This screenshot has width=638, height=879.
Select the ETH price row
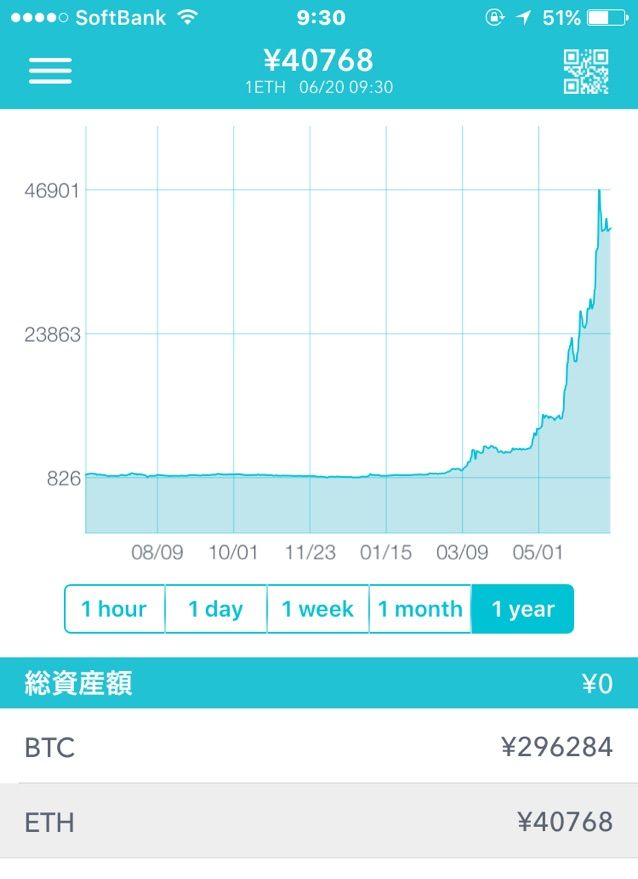click(319, 822)
